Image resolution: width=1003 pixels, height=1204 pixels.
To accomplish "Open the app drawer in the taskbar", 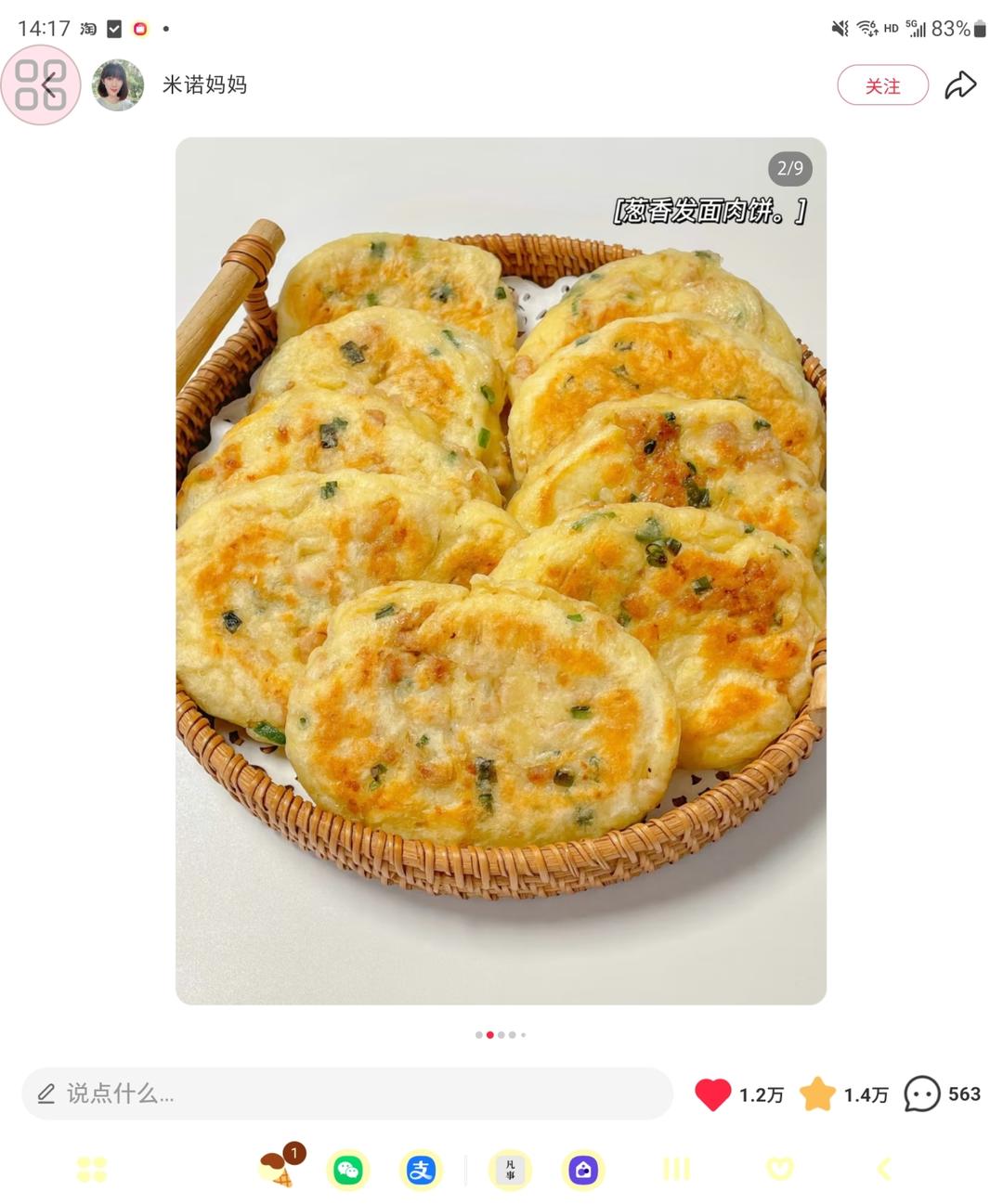I will (92, 1170).
